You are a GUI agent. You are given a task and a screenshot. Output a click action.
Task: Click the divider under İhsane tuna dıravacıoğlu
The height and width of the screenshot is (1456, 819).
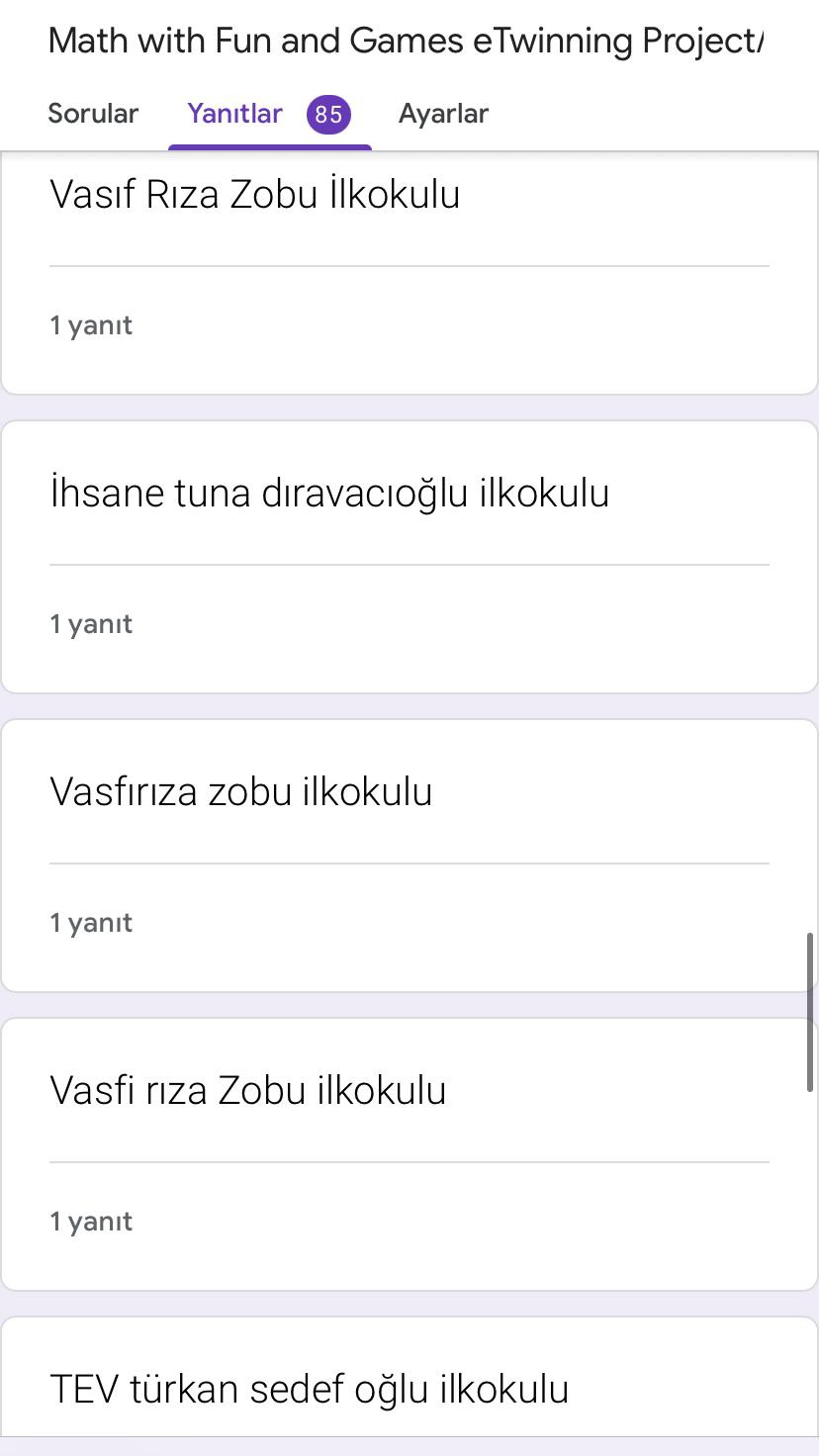(x=409, y=563)
